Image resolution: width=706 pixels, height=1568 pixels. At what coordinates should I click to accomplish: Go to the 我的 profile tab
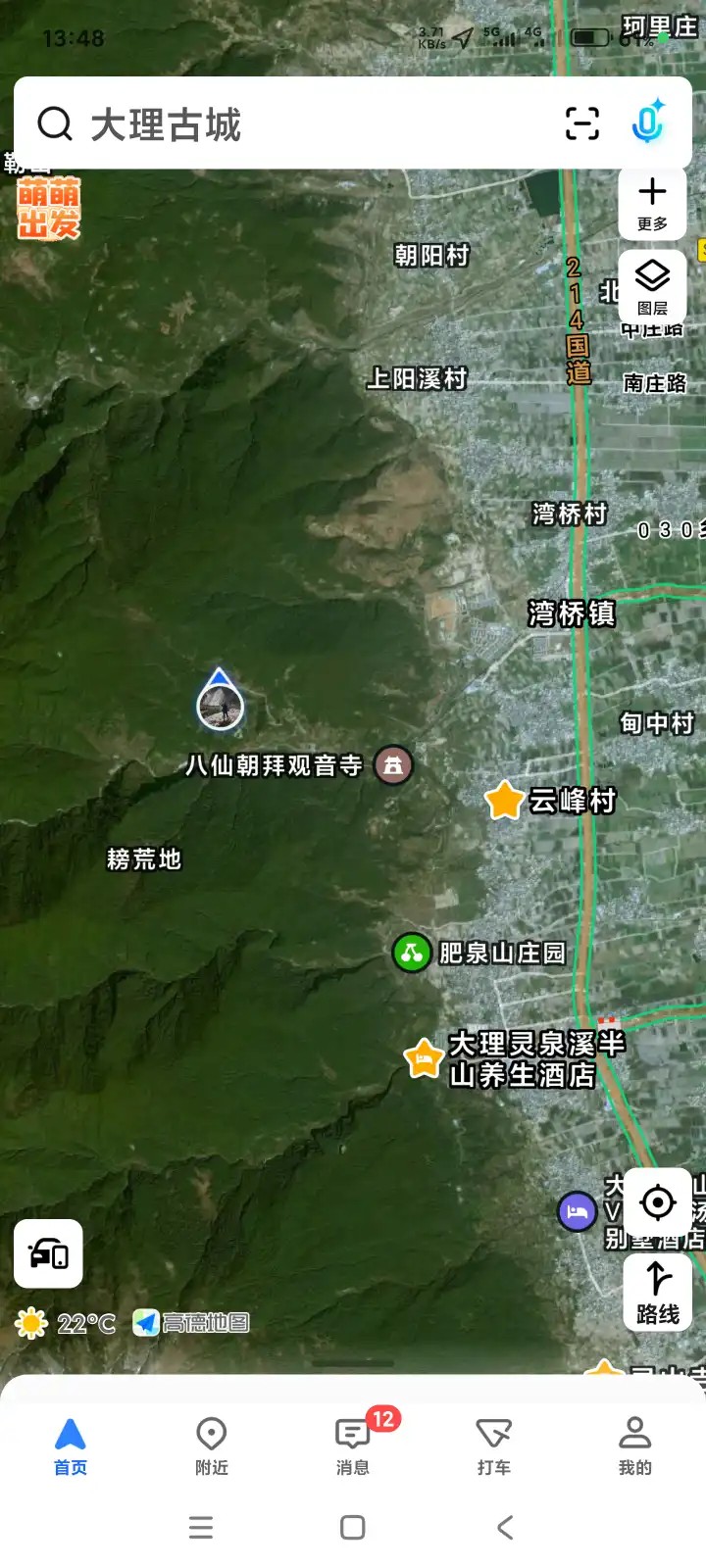tap(634, 1445)
